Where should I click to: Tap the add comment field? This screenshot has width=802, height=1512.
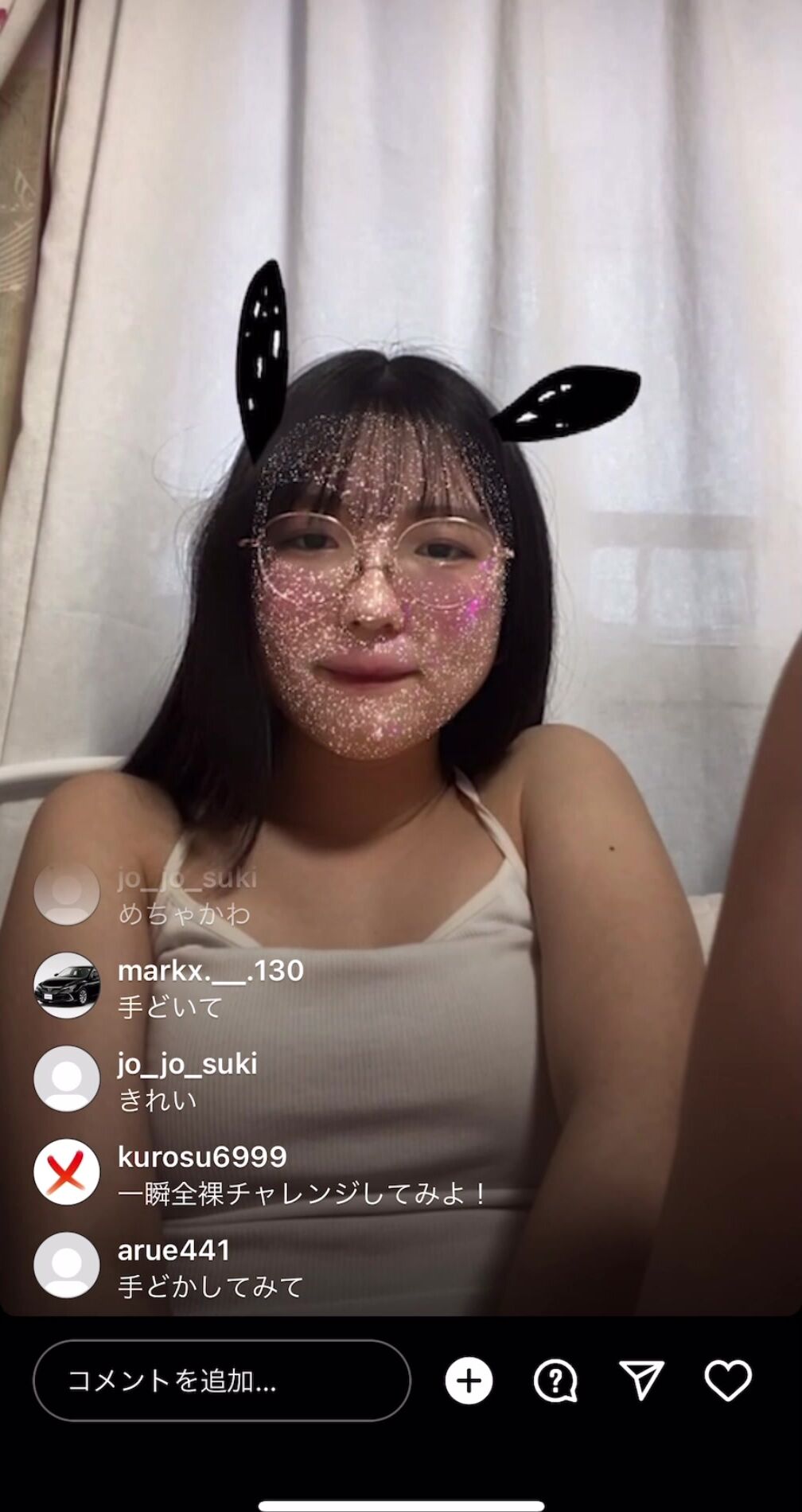(221, 1381)
